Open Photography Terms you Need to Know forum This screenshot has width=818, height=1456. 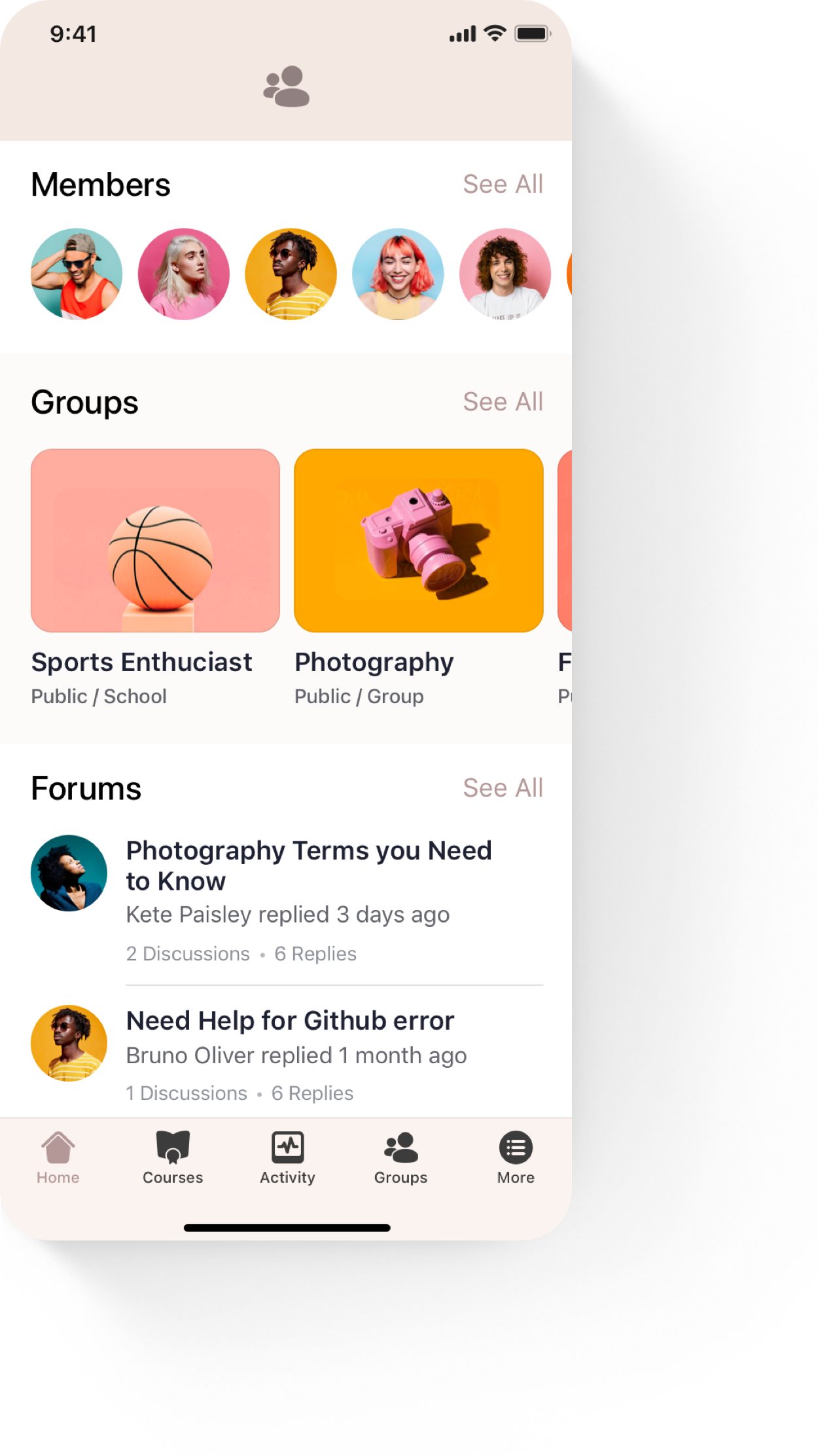(x=308, y=865)
